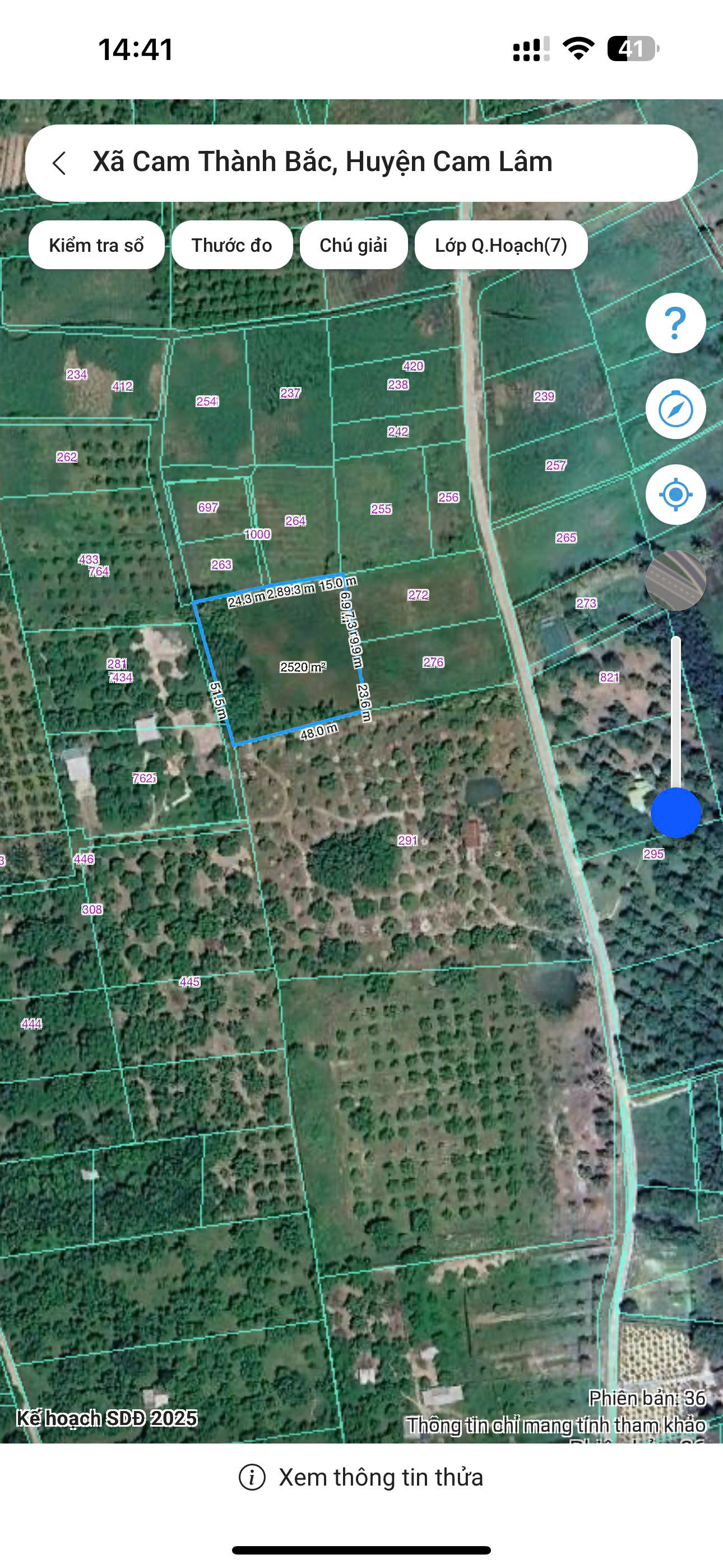Tap the compass button
723x1568 pixels.
pyautogui.click(x=675, y=408)
